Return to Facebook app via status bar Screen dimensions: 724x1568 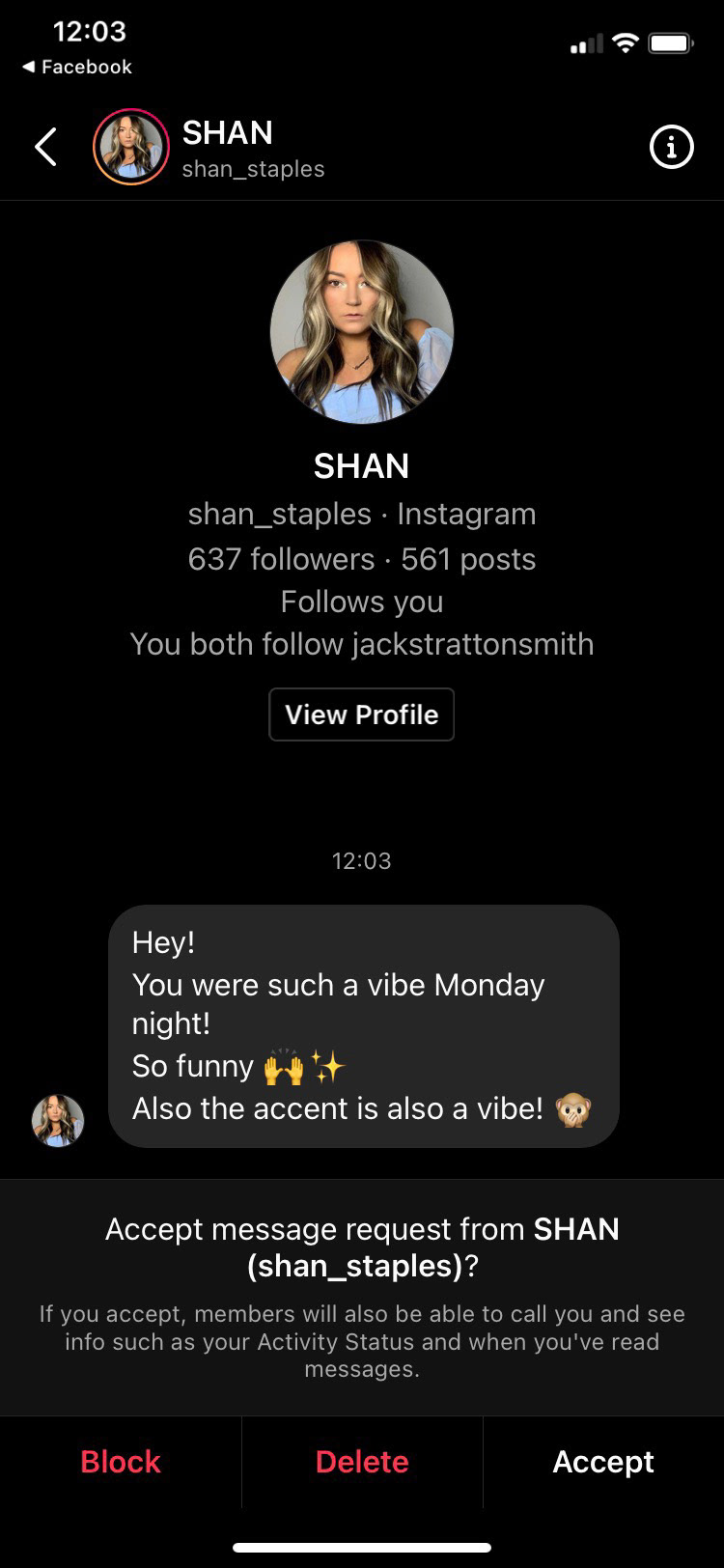tap(77, 67)
